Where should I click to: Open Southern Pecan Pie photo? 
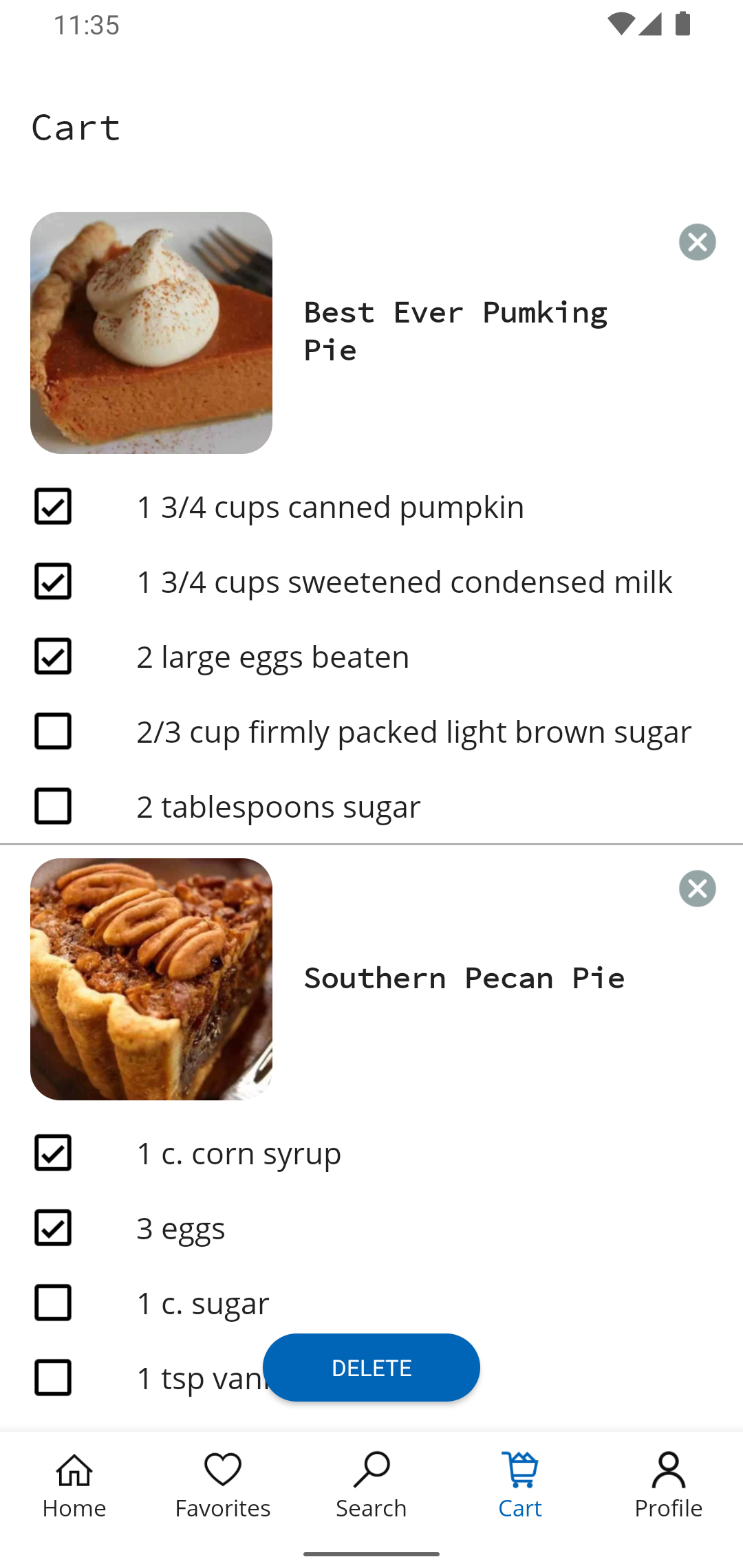tap(151, 979)
